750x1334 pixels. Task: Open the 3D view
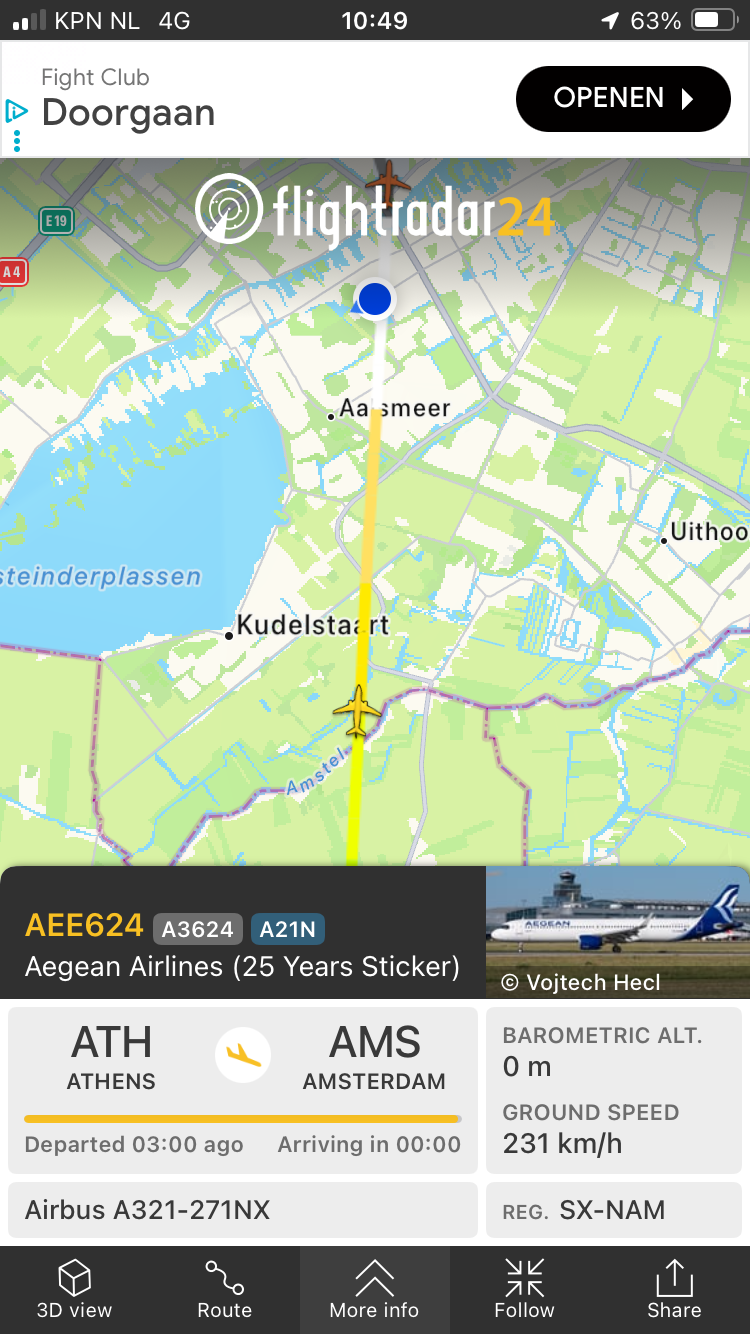(x=75, y=1290)
